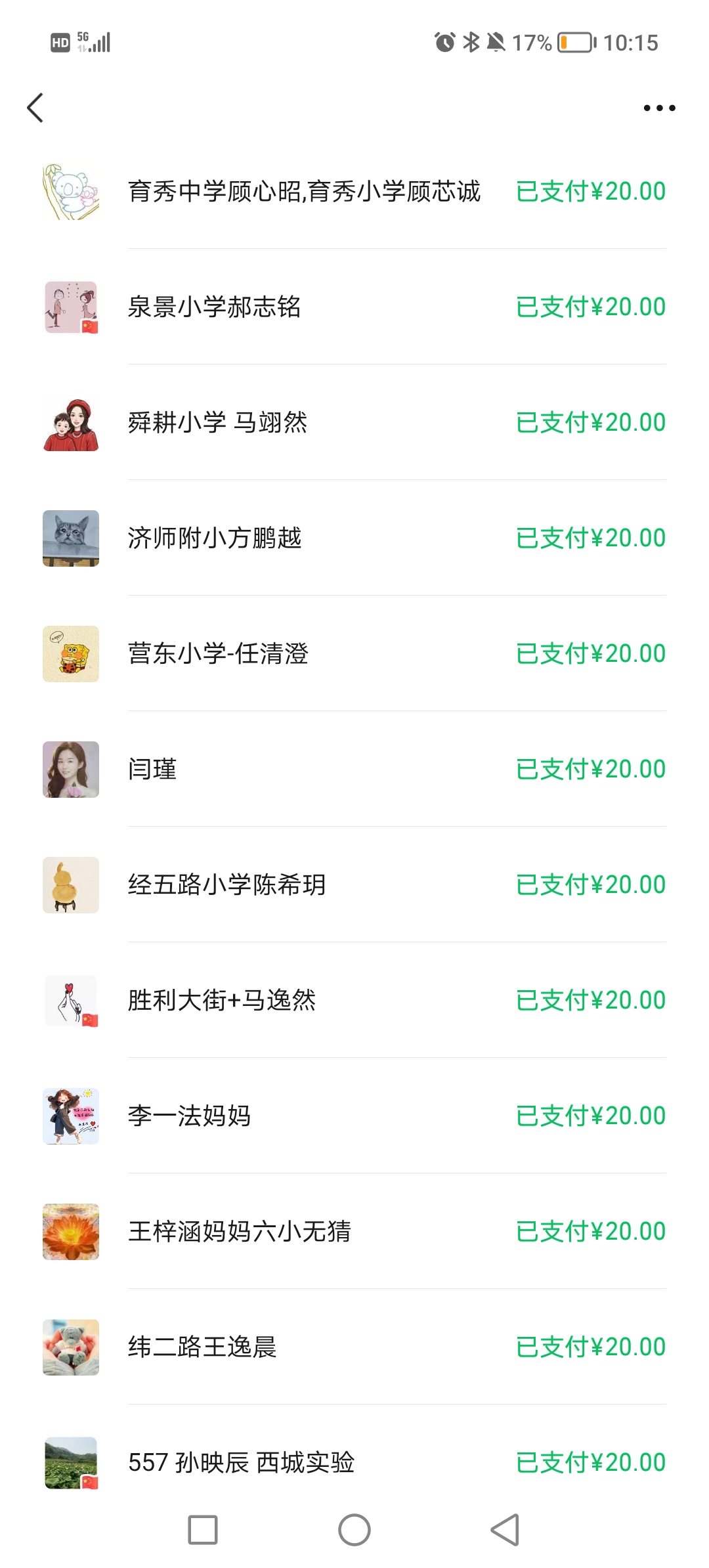This screenshot has width=709, height=1568.
Task: Open payment entry 育秀中学顾心昭,育秀小学顾芯诚
Action: 354,192
